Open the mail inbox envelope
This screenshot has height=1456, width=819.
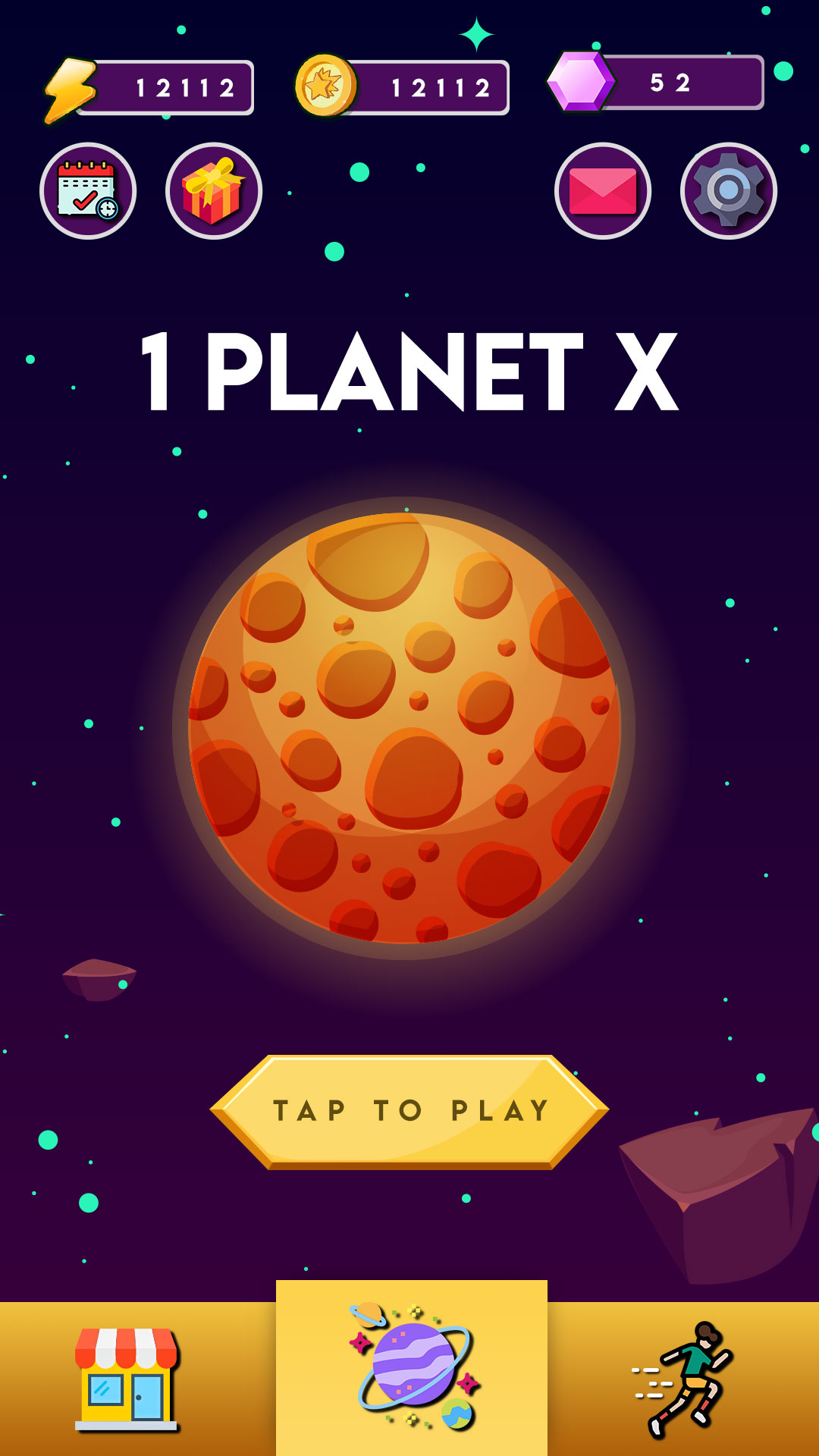(603, 191)
